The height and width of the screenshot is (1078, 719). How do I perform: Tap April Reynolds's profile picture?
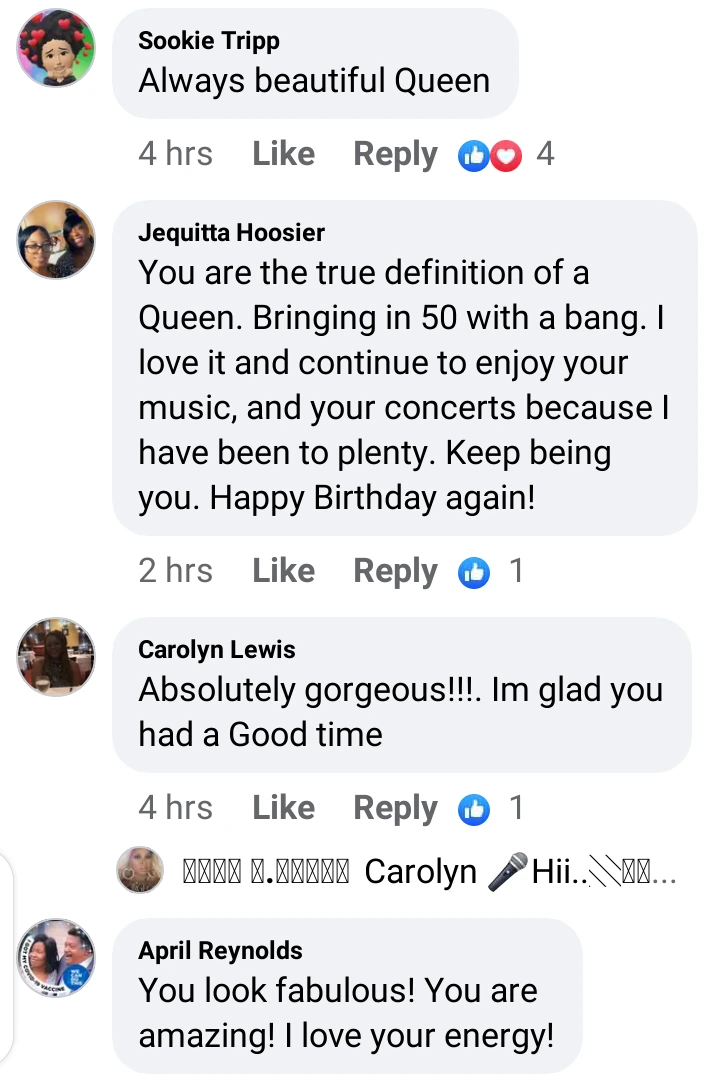tap(56, 958)
